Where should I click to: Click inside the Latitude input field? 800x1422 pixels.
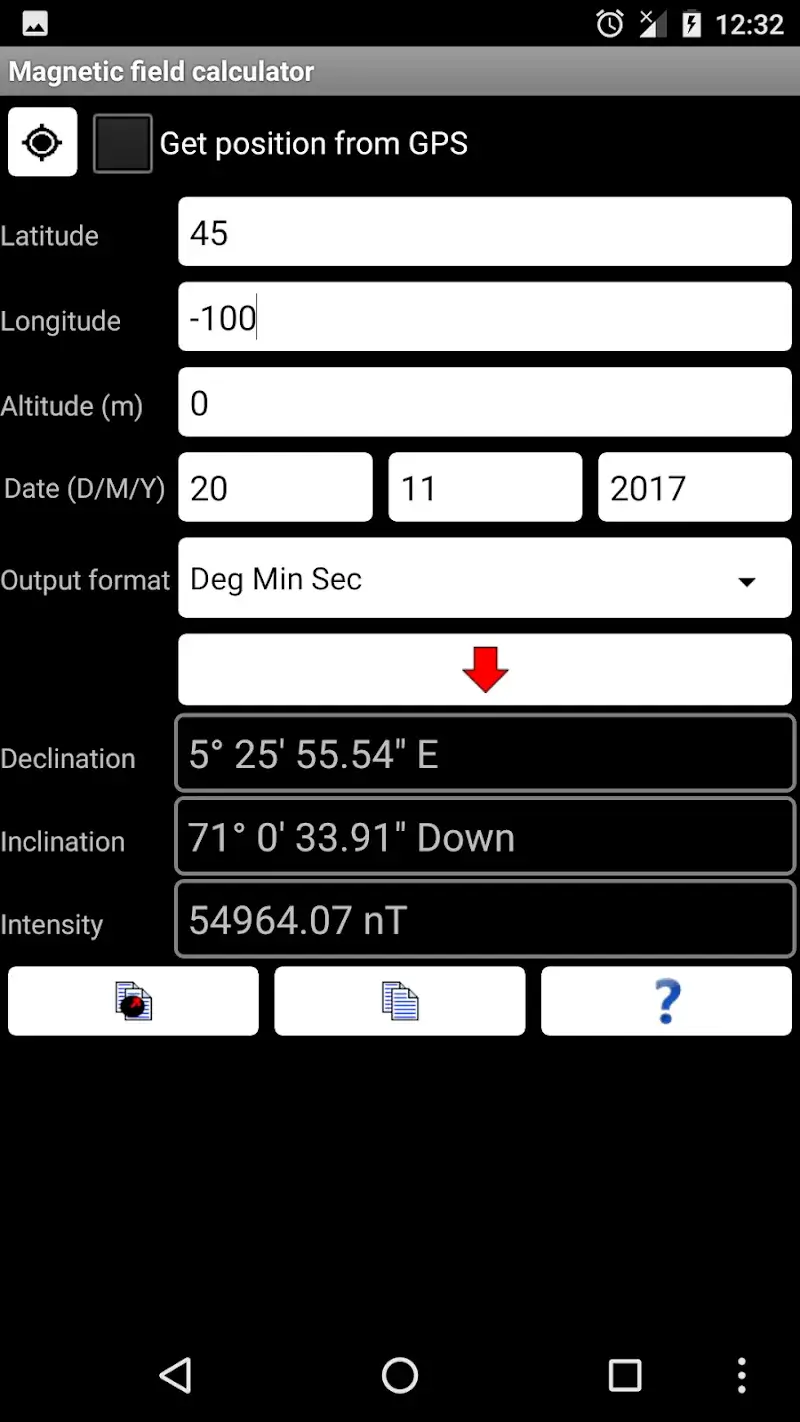484,231
